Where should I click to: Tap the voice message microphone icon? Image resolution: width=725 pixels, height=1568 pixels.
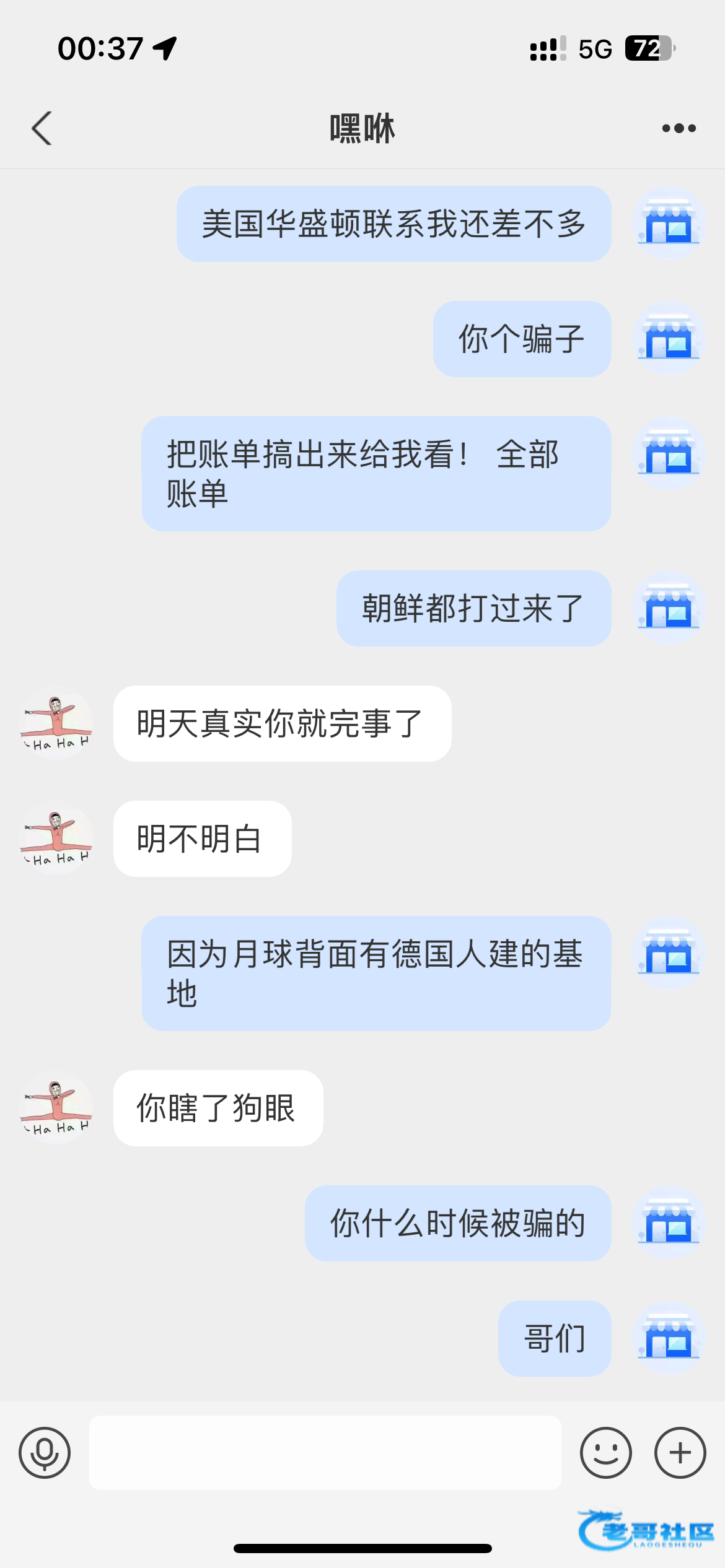click(x=45, y=1452)
